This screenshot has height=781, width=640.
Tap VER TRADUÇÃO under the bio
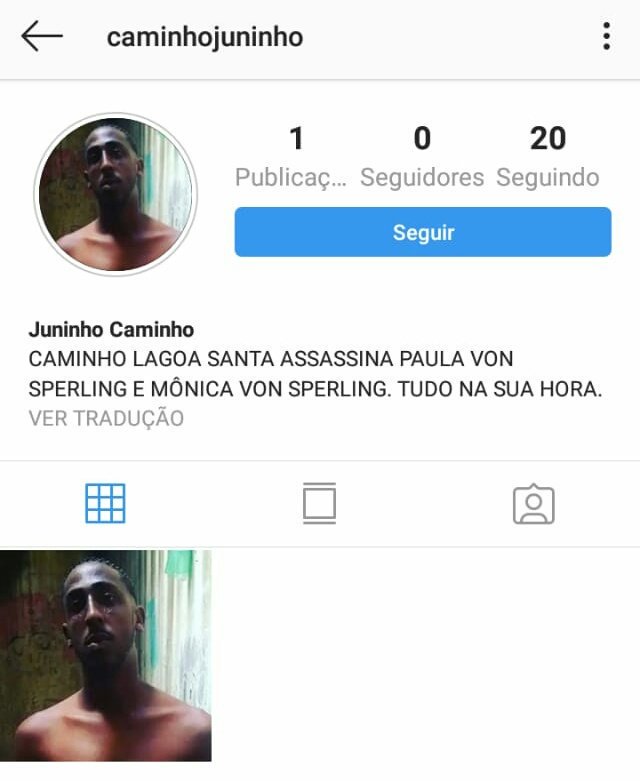point(106,418)
